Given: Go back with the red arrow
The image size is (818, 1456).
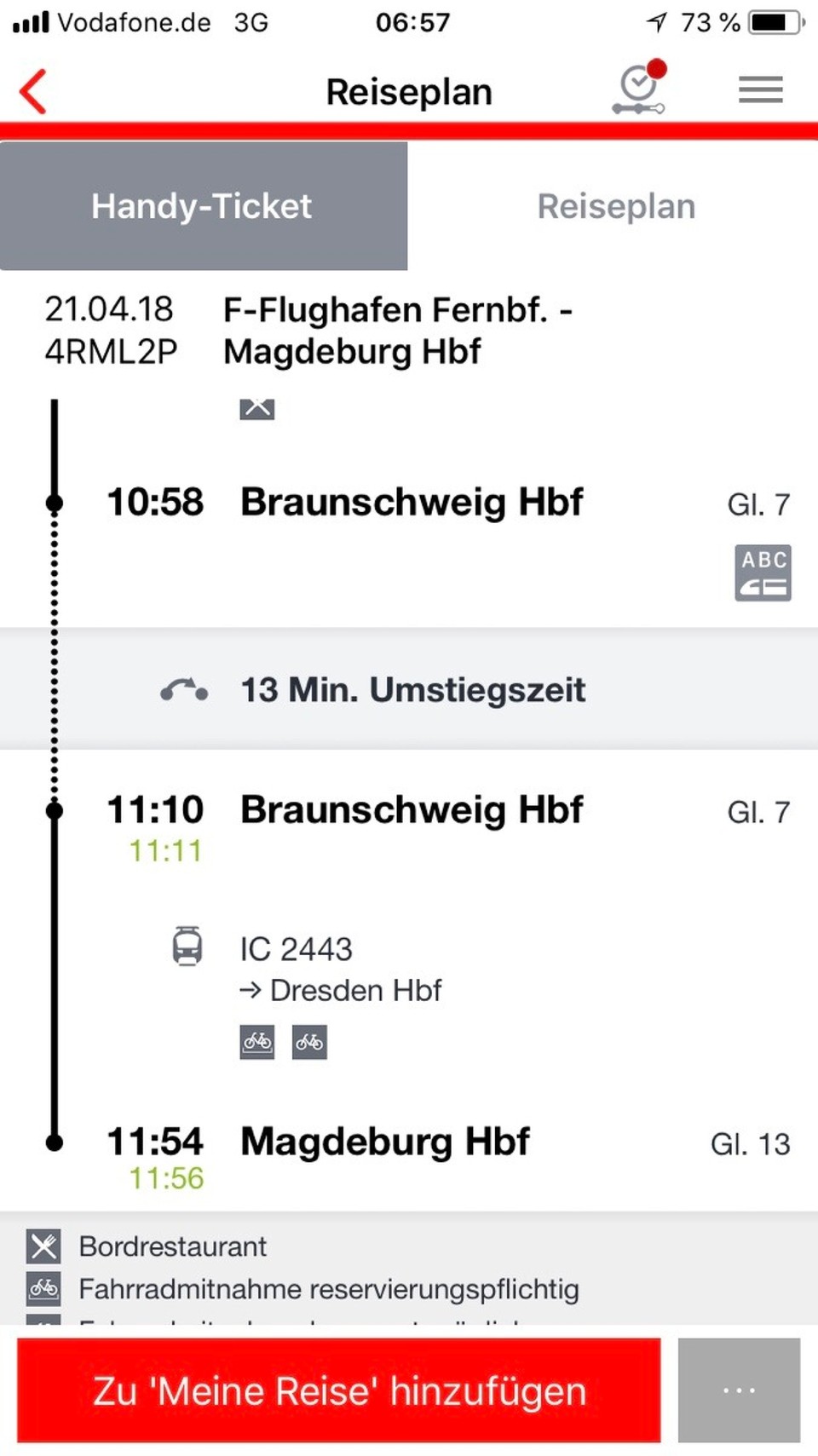Looking at the screenshot, I should [34, 92].
